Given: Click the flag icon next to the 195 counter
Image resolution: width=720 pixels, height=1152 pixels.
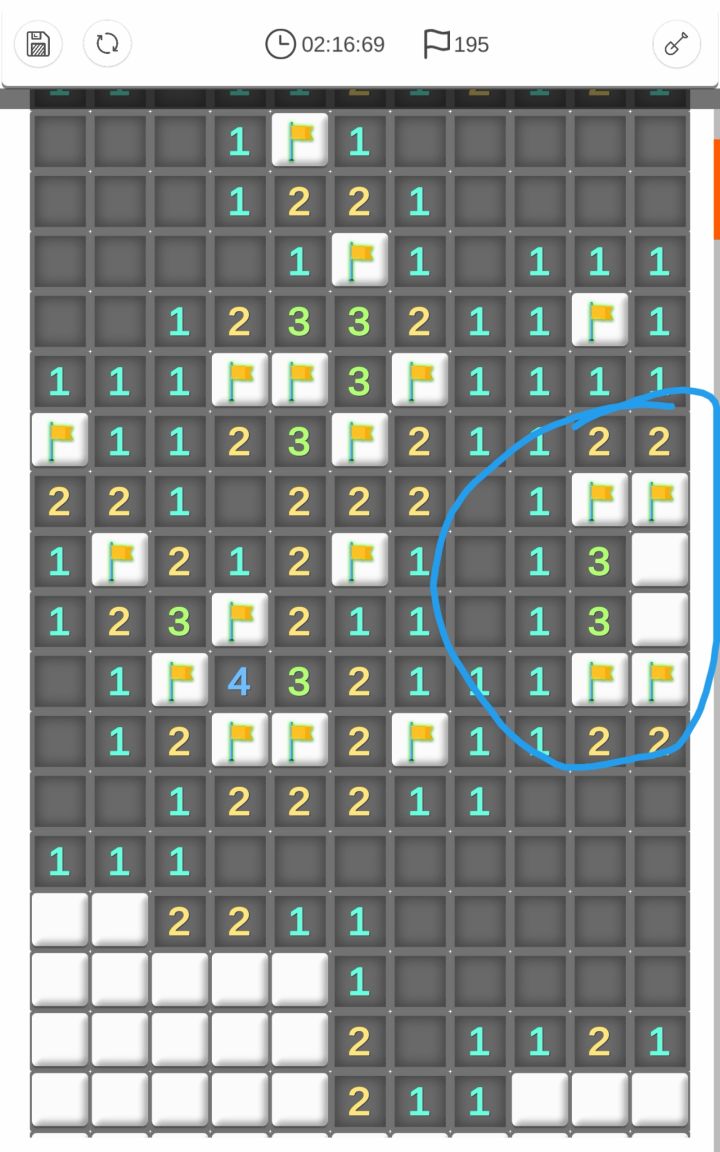Looking at the screenshot, I should (433, 43).
